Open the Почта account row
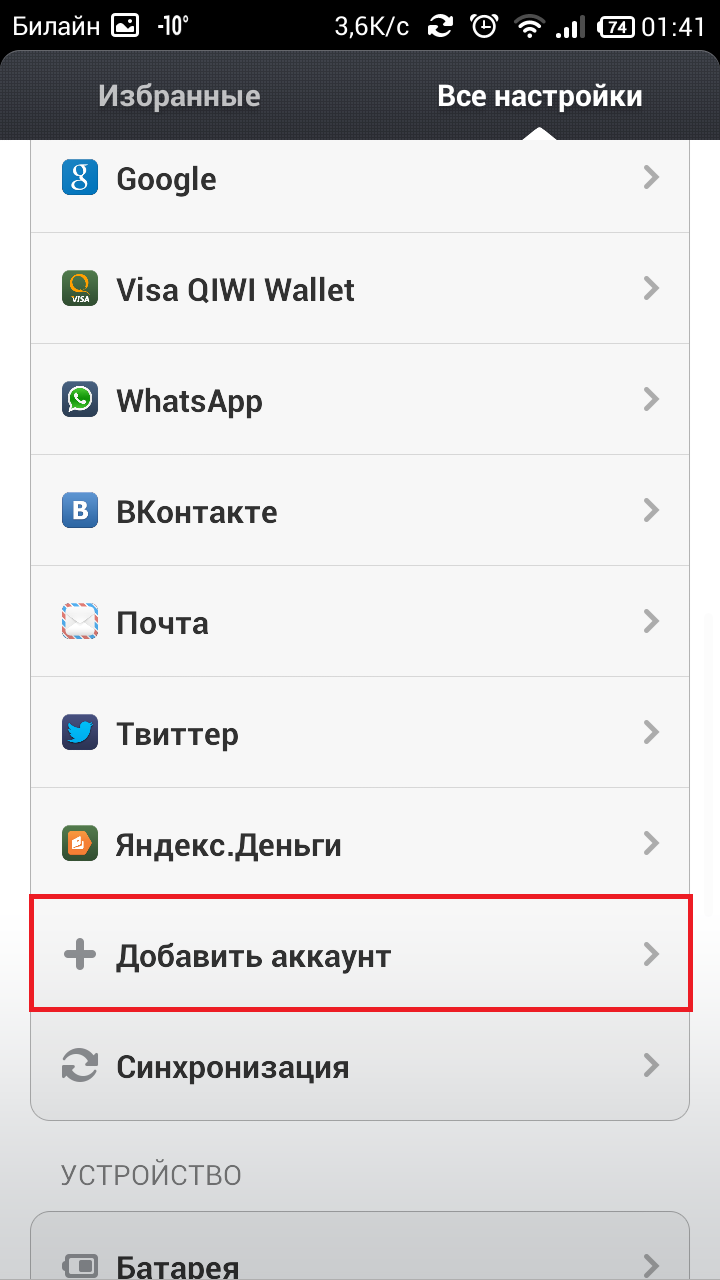Viewport: 720px width, 1280px height. (x=360, y=623)
